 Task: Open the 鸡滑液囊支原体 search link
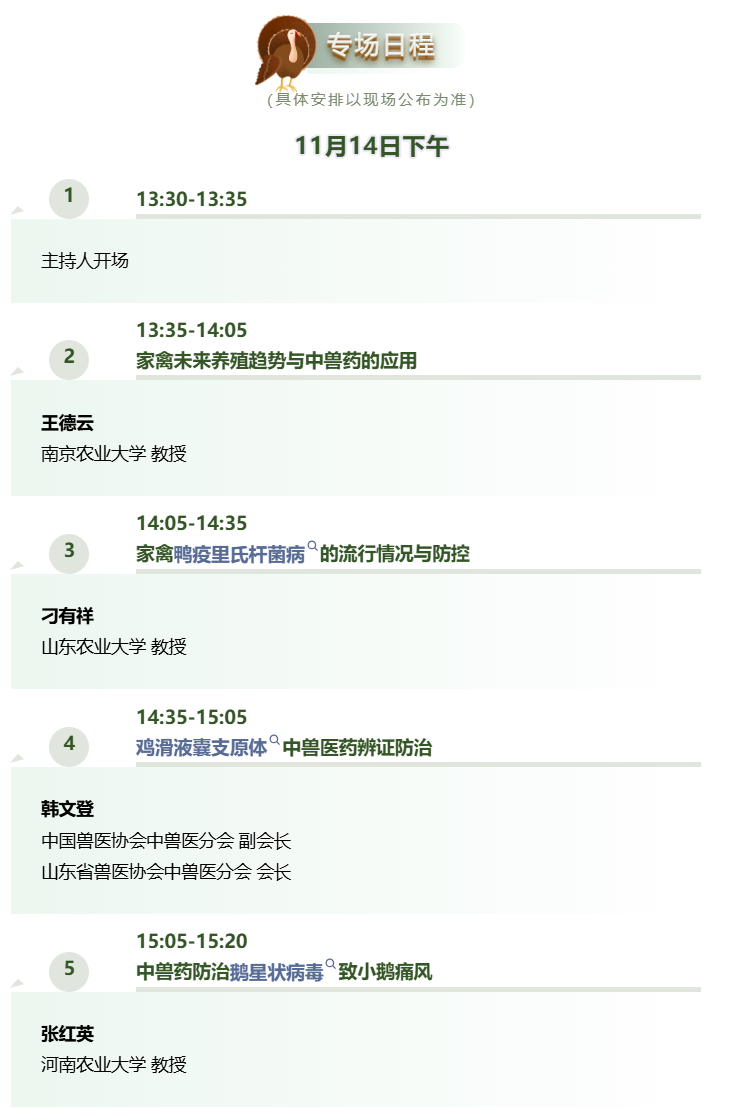[x=201, y=747]
